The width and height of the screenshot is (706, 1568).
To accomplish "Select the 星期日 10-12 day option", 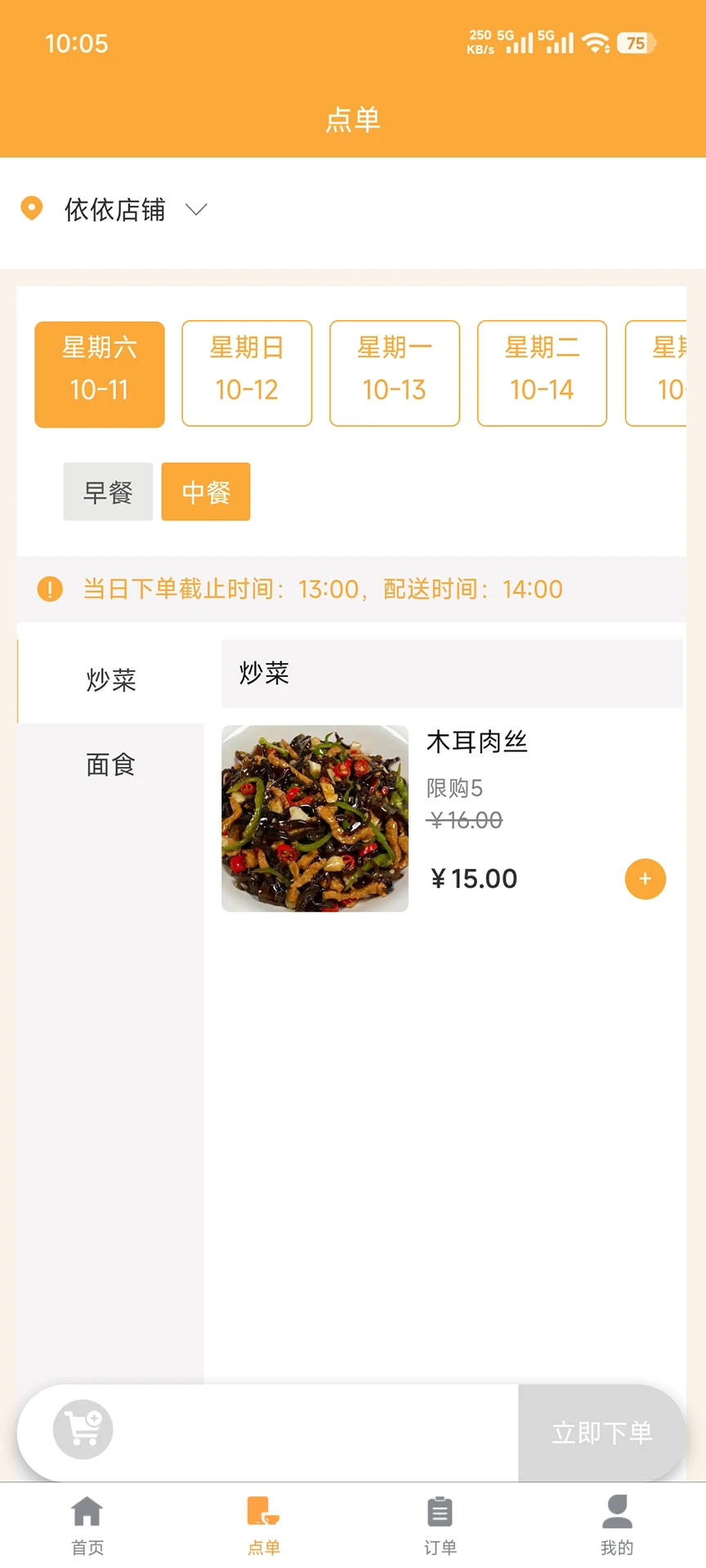I will pyautogui.click(x=246, y=373).
